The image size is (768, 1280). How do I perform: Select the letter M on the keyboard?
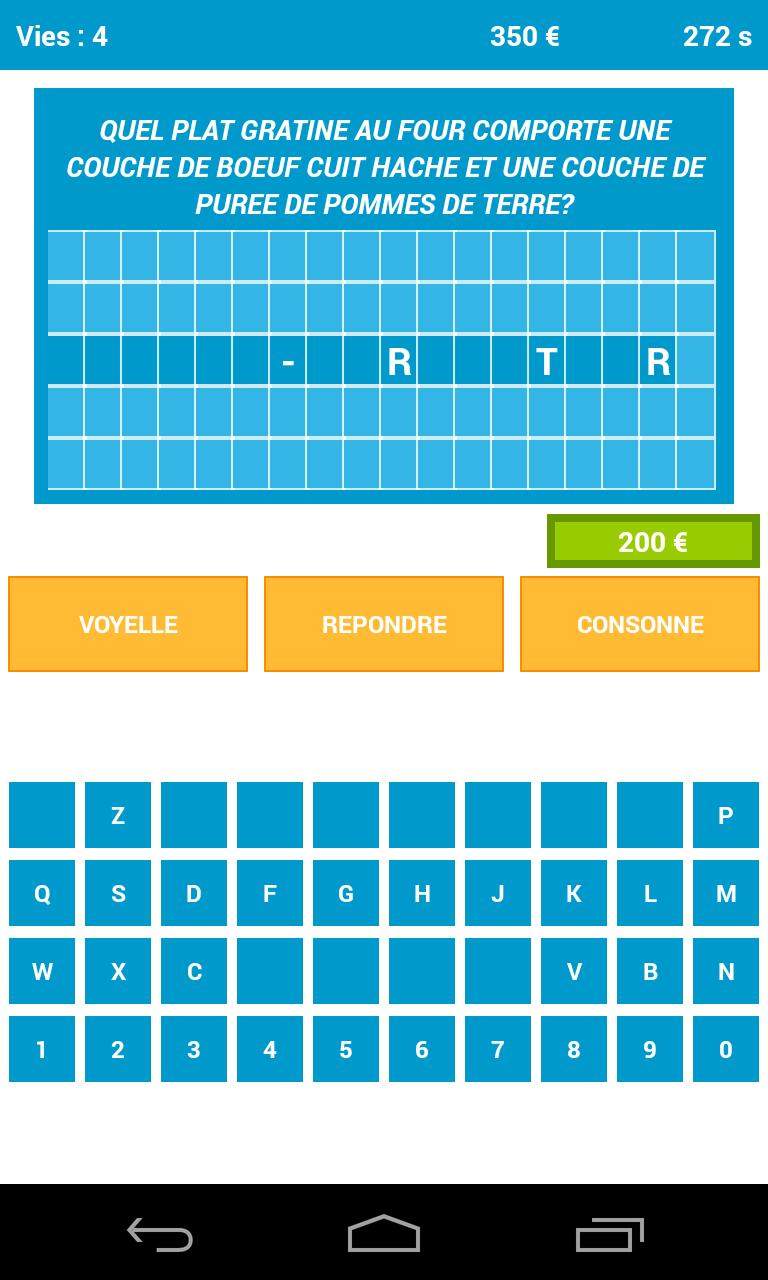pyautogui.click(x=725, y=893)
